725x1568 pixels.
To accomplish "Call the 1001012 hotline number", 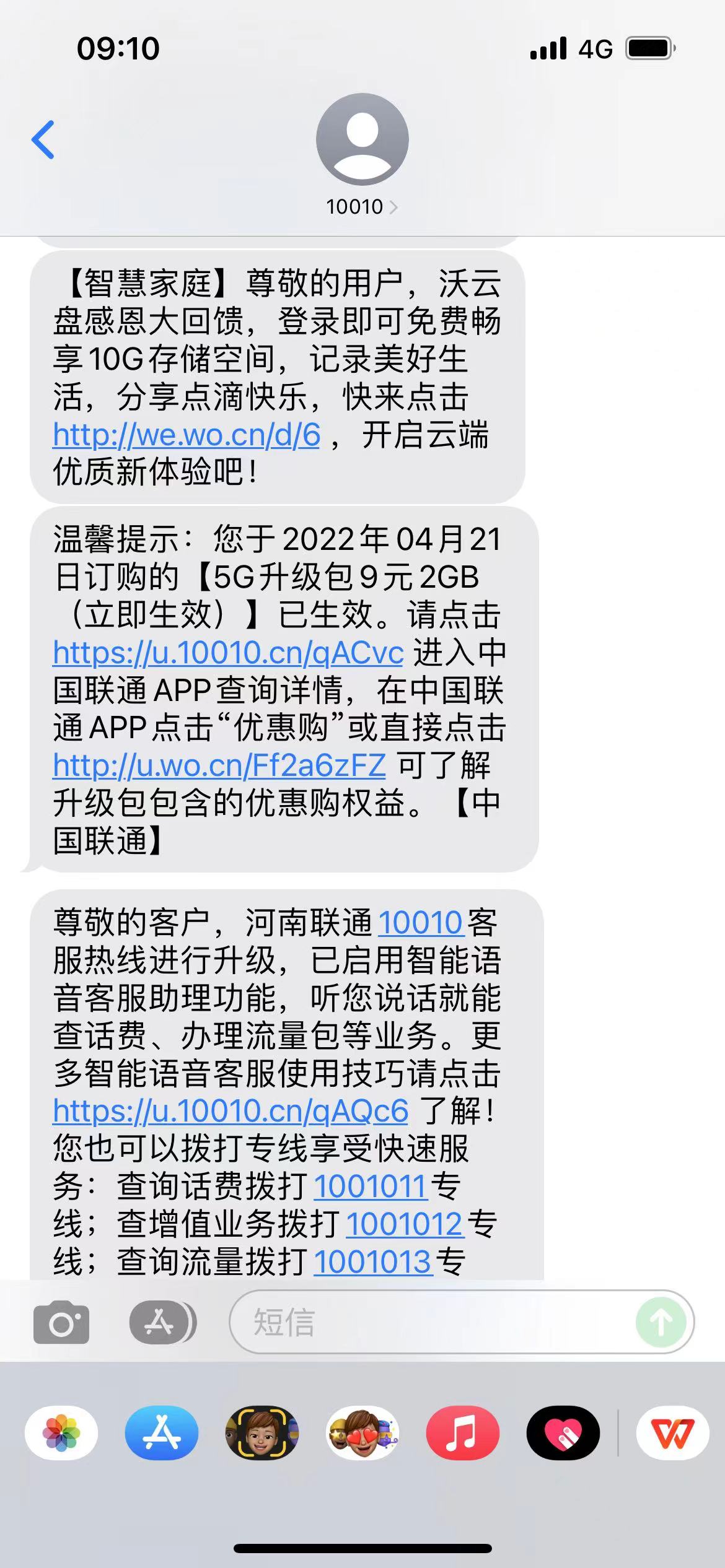I will tap(404, 1224).
